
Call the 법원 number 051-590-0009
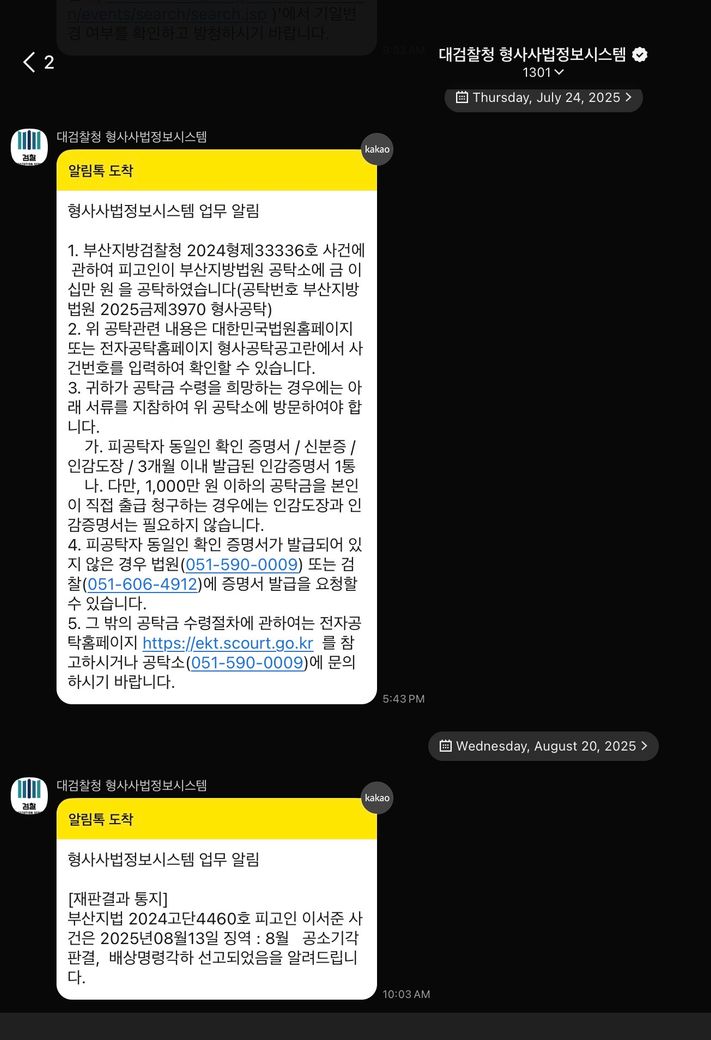click(241, 566)
